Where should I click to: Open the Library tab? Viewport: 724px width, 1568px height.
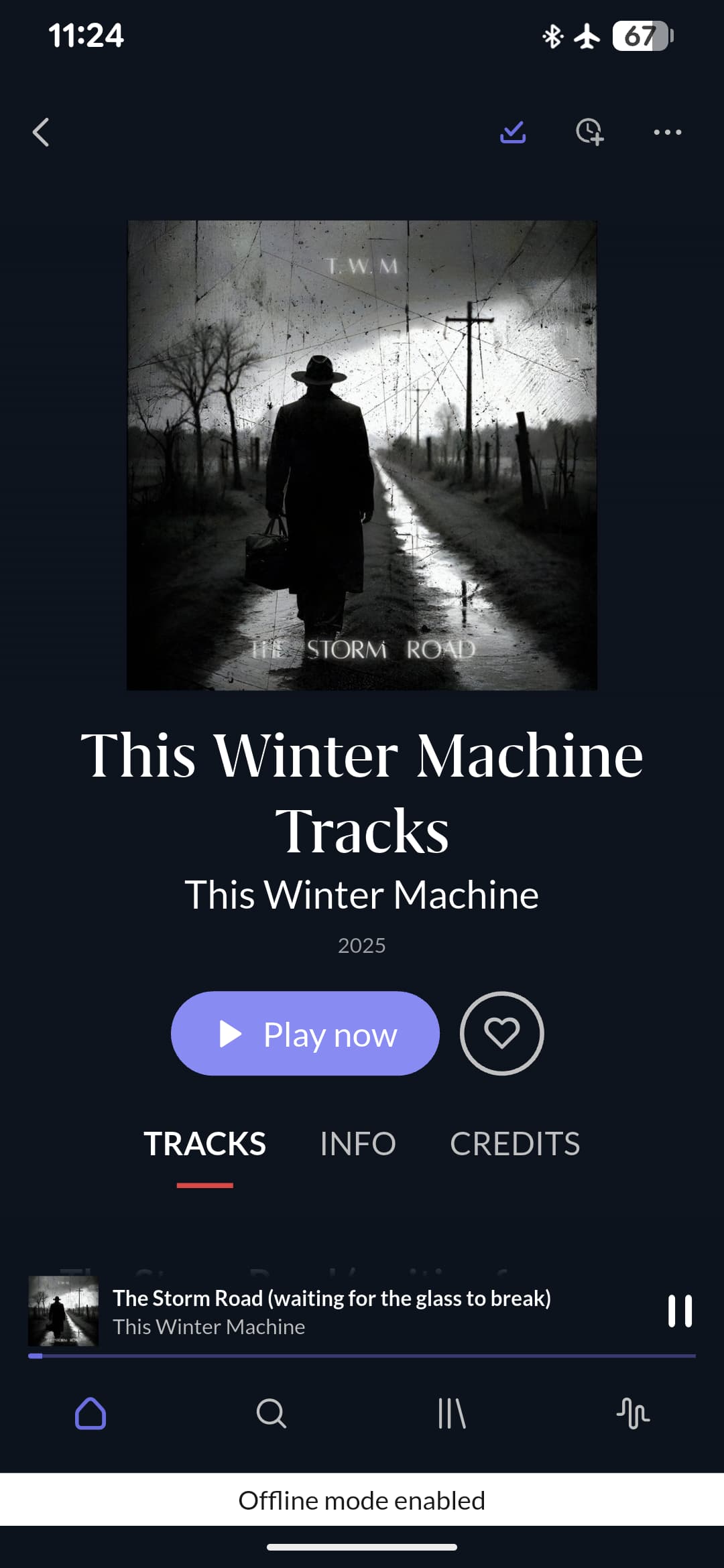pos(452,1413)
